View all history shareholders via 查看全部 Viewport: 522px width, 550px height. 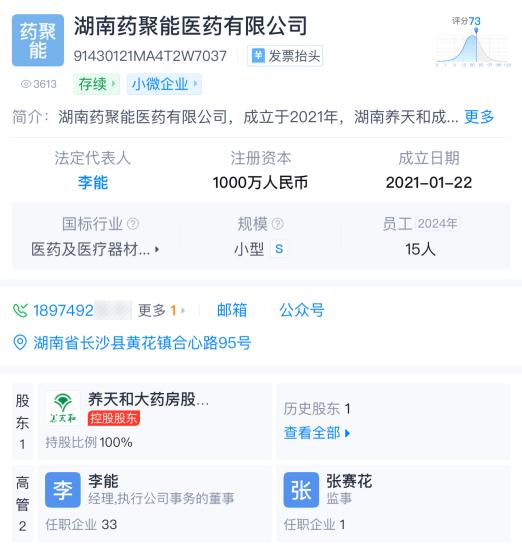pos(317,433)
